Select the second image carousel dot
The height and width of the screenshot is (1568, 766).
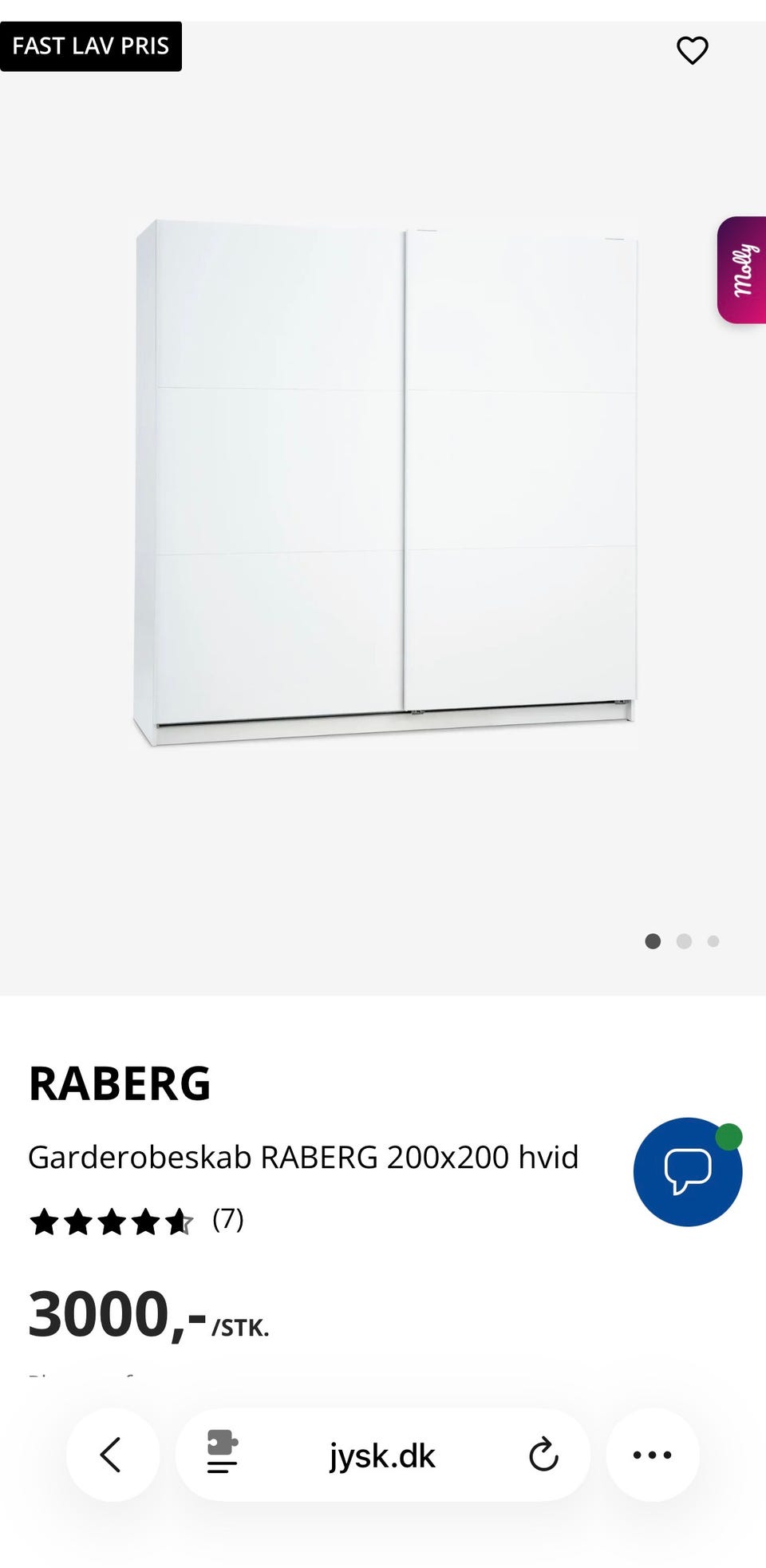pyautogui.click(x=684, y=941)
